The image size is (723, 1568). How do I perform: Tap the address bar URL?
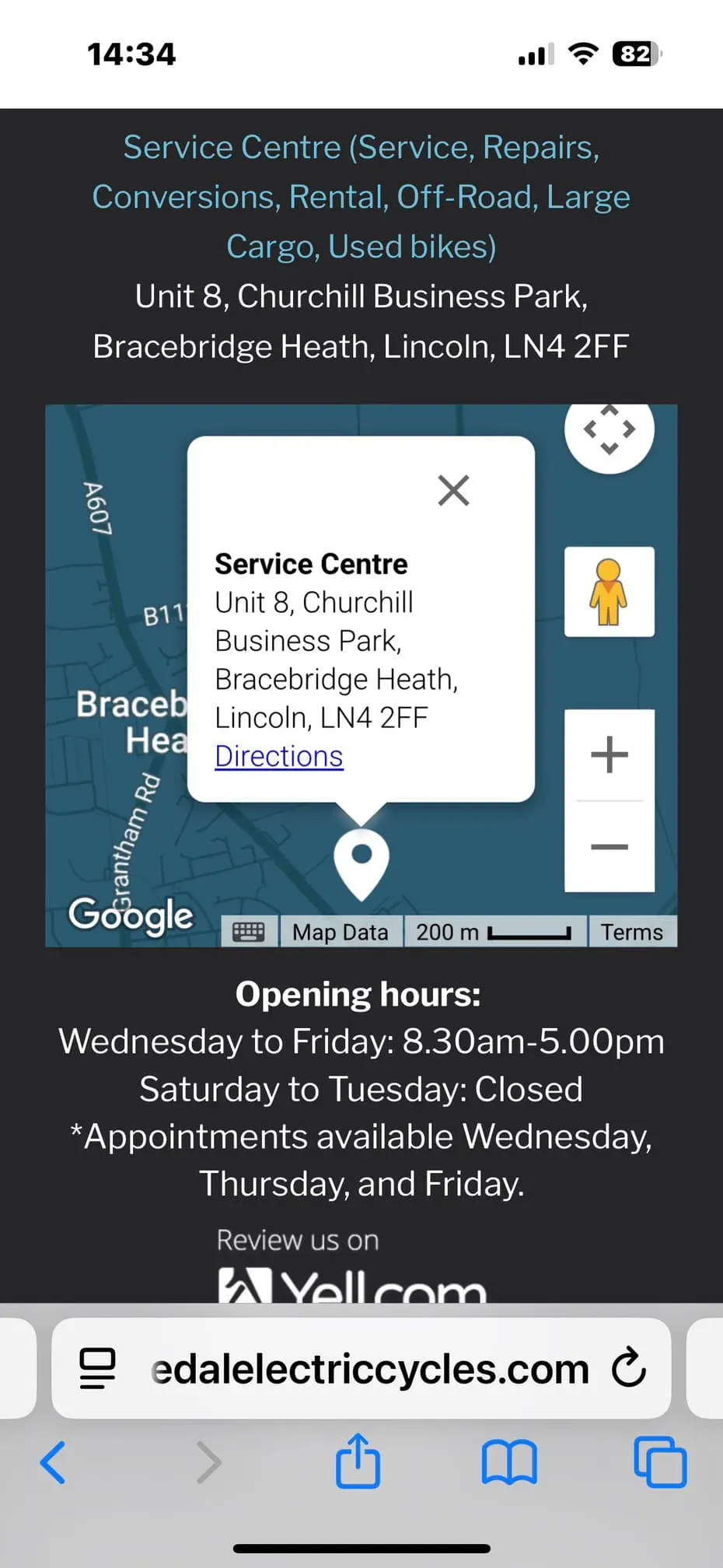click(x=369, y=1368)
